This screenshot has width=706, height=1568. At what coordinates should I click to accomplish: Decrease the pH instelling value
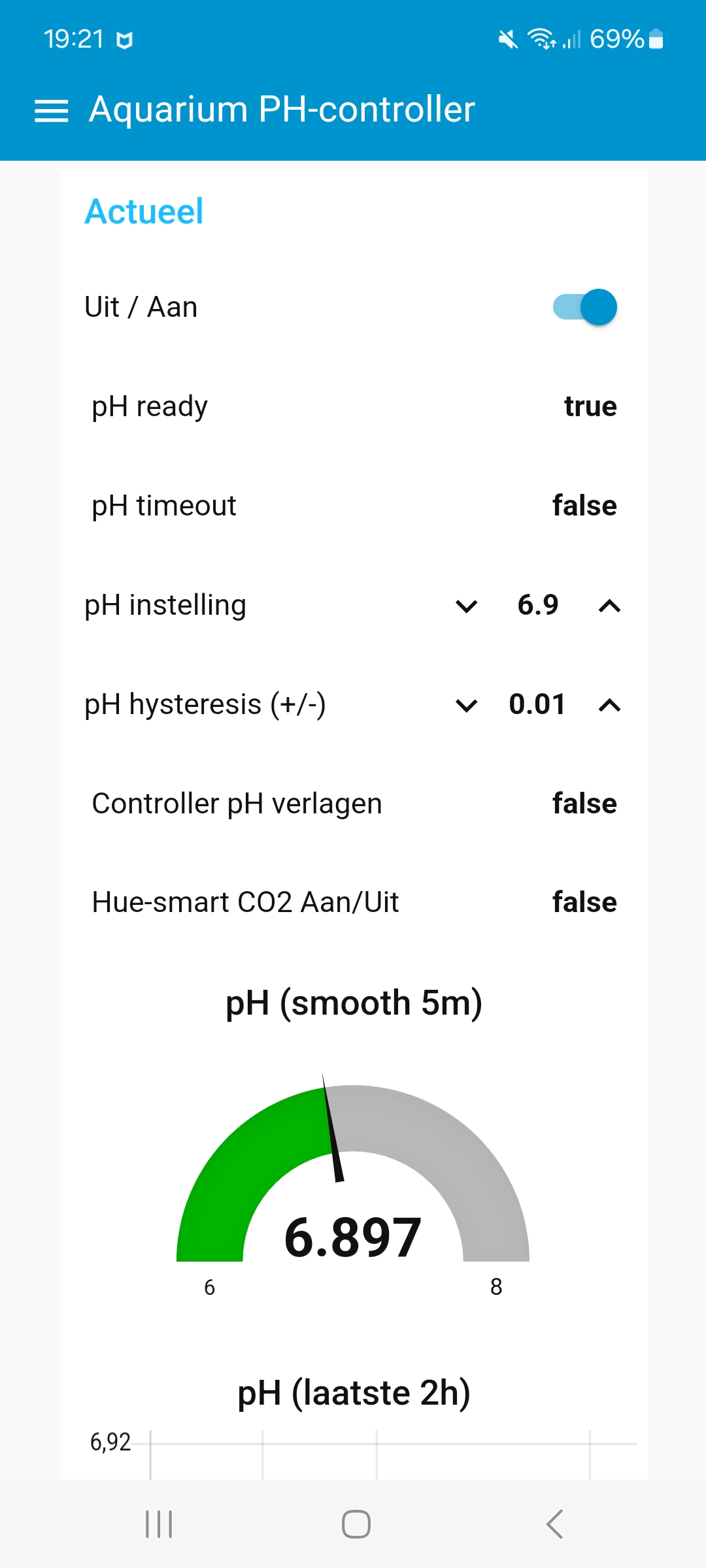point(466,606)
